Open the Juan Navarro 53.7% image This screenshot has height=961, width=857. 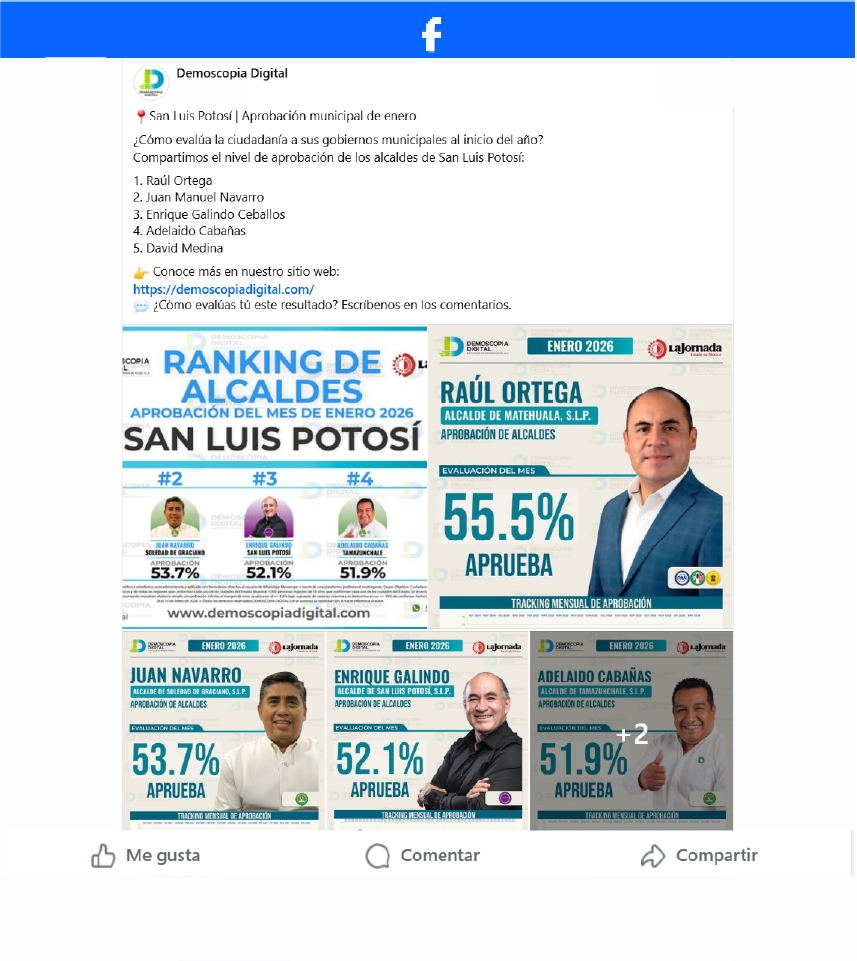click(222, 730)
